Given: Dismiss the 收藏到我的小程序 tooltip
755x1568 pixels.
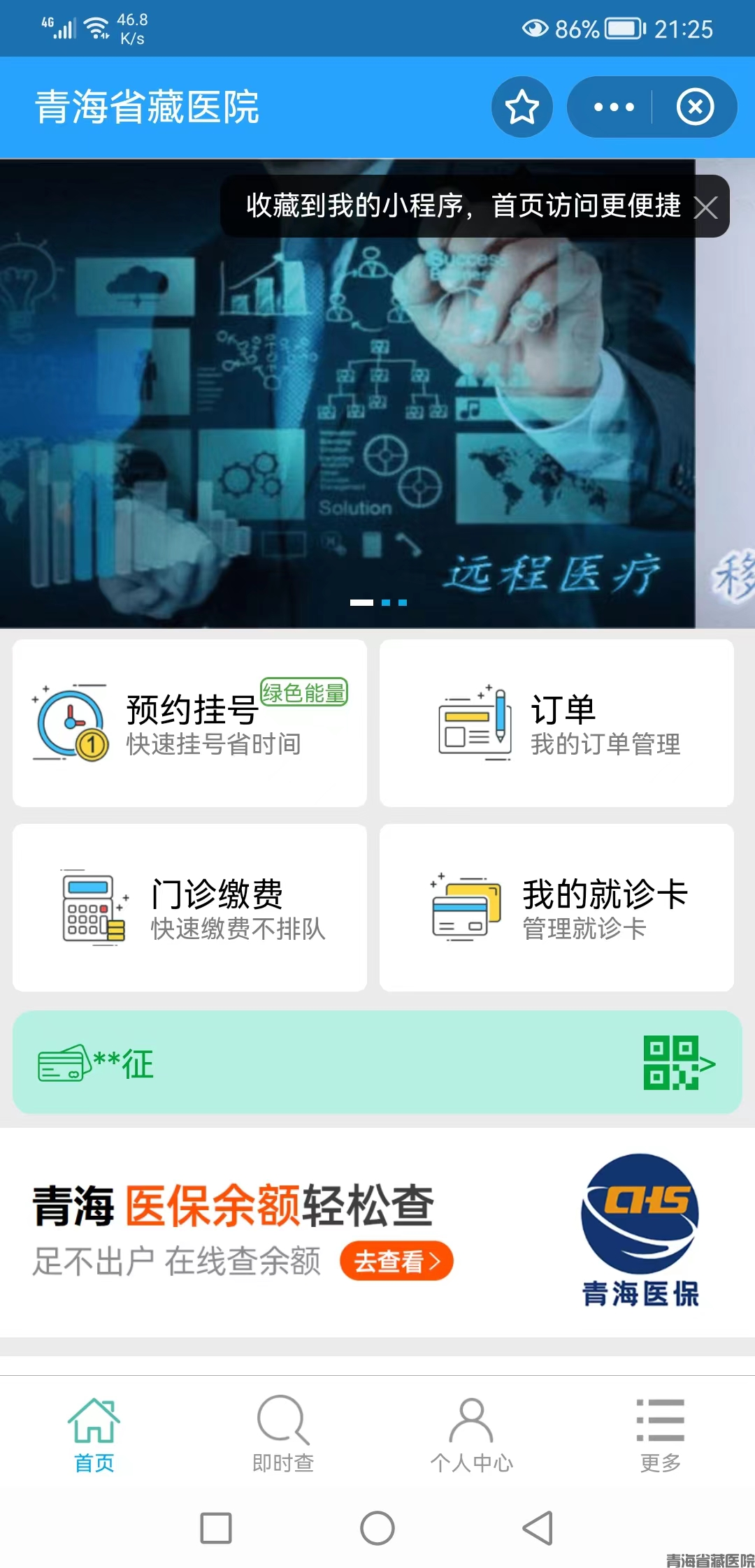Looking at the screenshot, I should pyautogui.click(x=706, y=207).
